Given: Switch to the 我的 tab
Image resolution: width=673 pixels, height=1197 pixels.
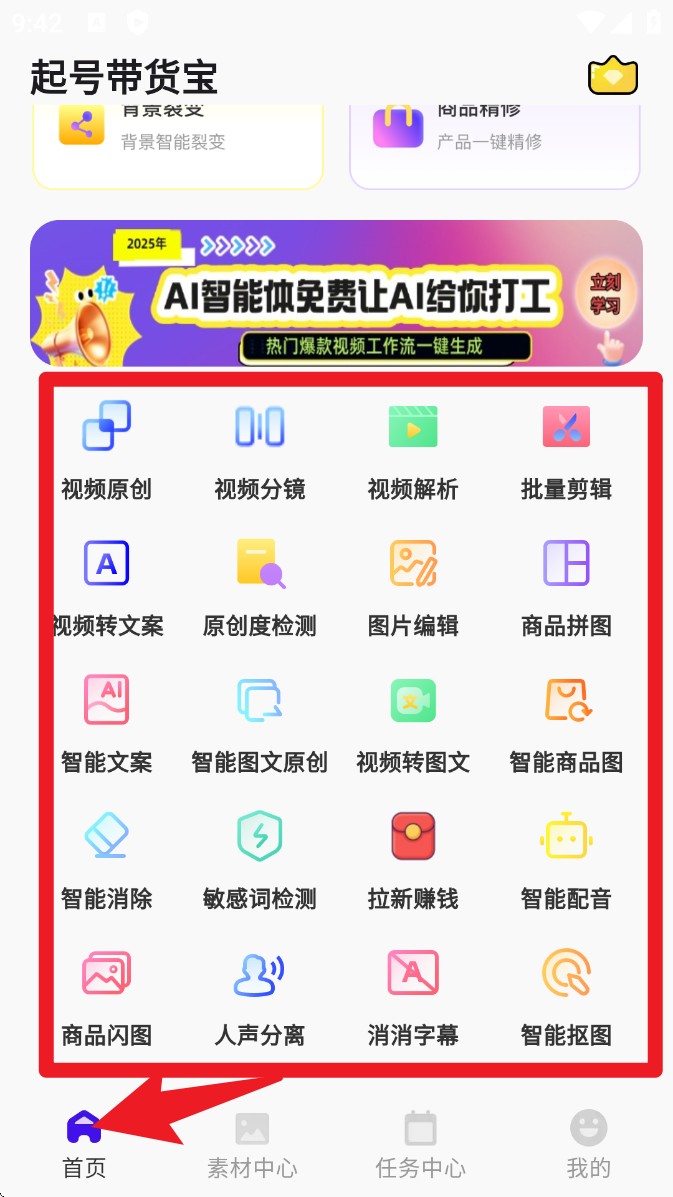Looking at the screenshot, I should (588, 1145).
